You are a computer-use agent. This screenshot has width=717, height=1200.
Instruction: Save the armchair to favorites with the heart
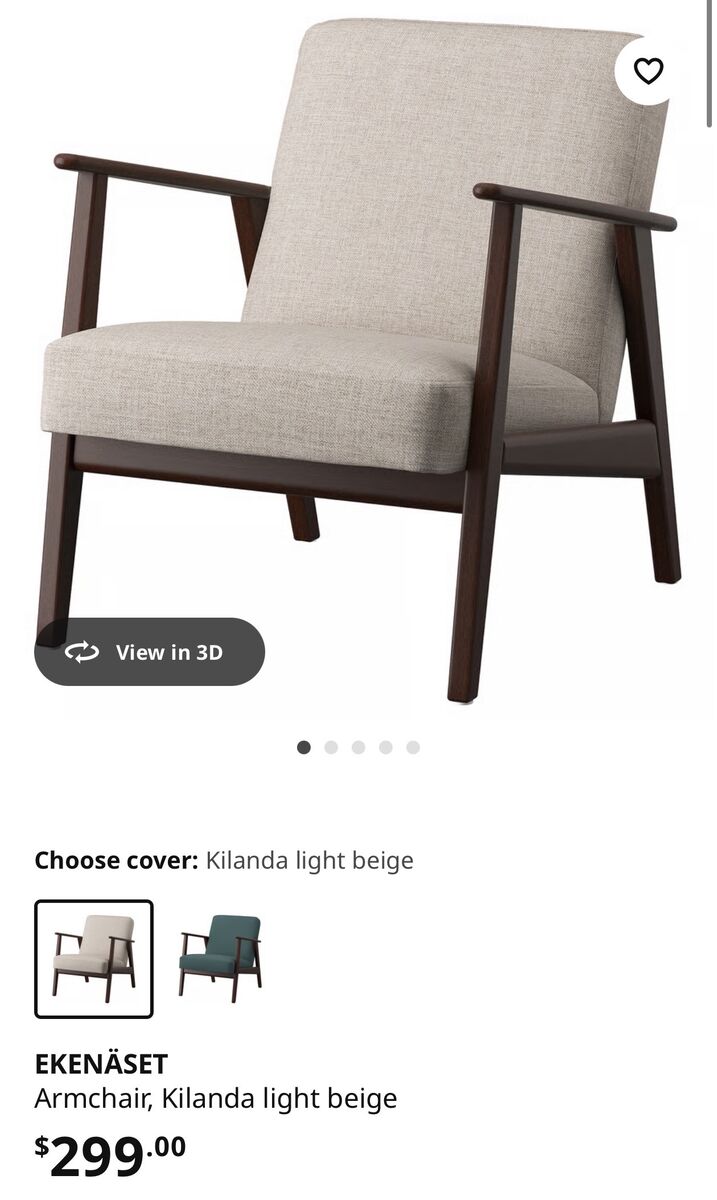[x=649, y=71]
